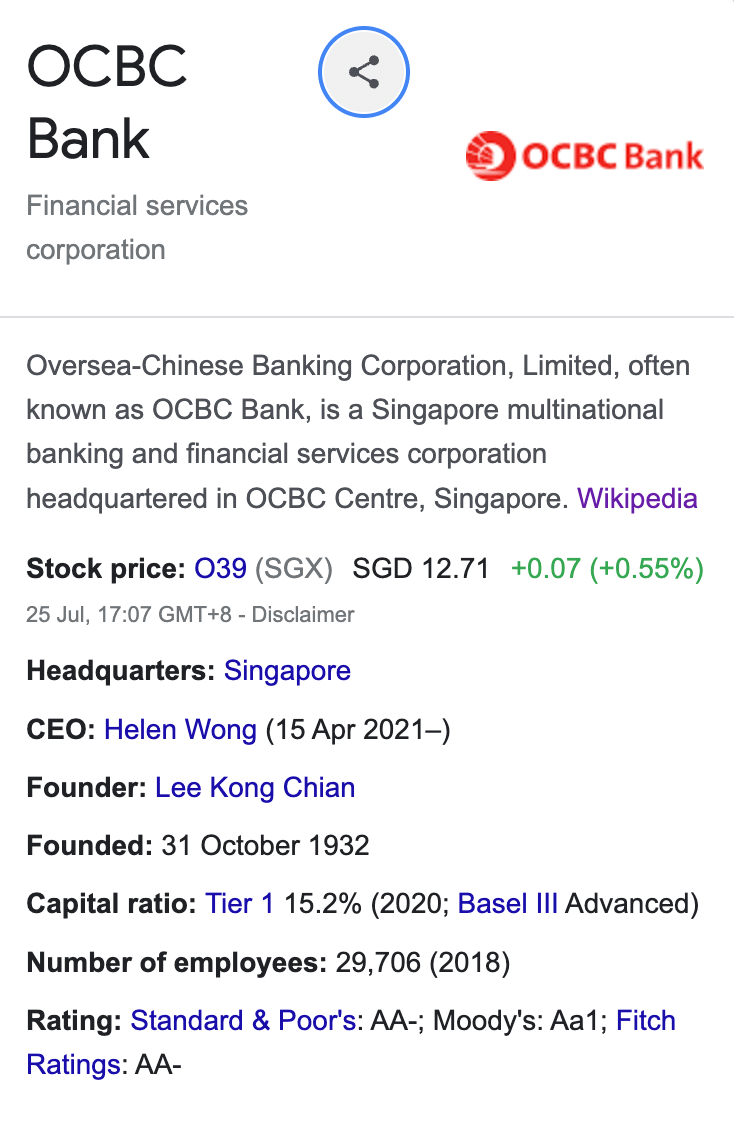The height and width of the screenshot is (1124, 734).
Task: Open the Wikipedia link
Action: point(637,498)
